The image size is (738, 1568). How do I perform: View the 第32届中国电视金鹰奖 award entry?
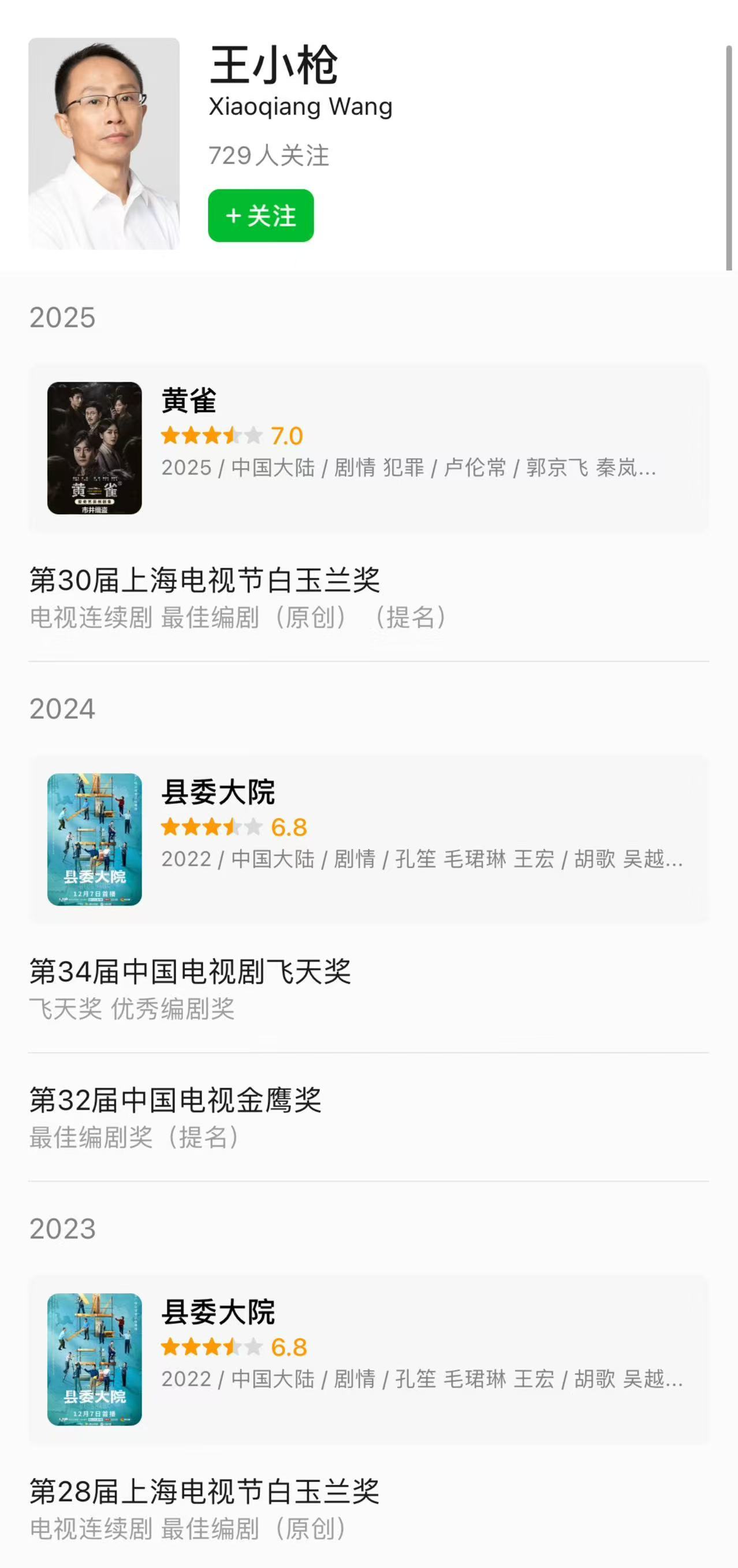click(x=368, y=1118)
